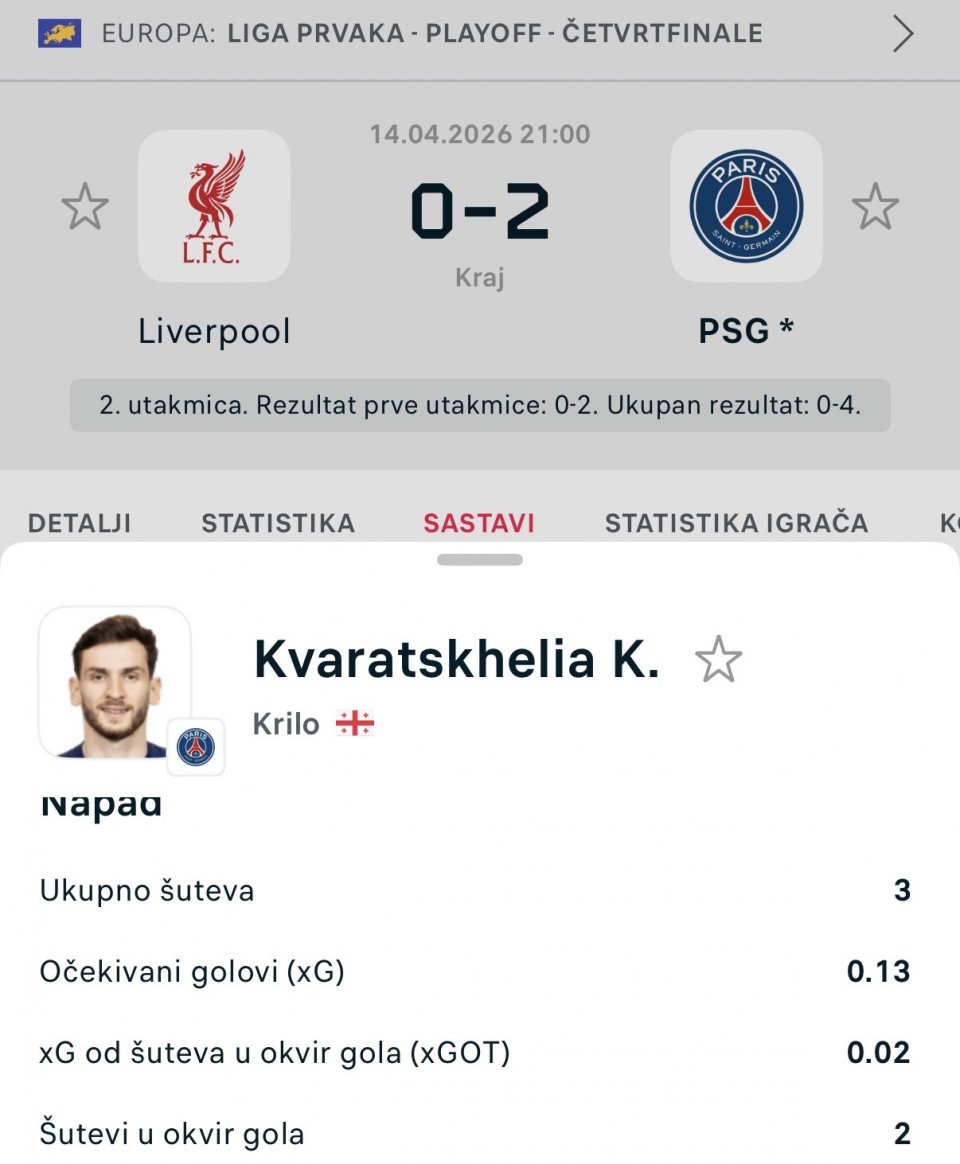Select the Sastavi tab
960x1164 pixels.
(x=478, y=523)
